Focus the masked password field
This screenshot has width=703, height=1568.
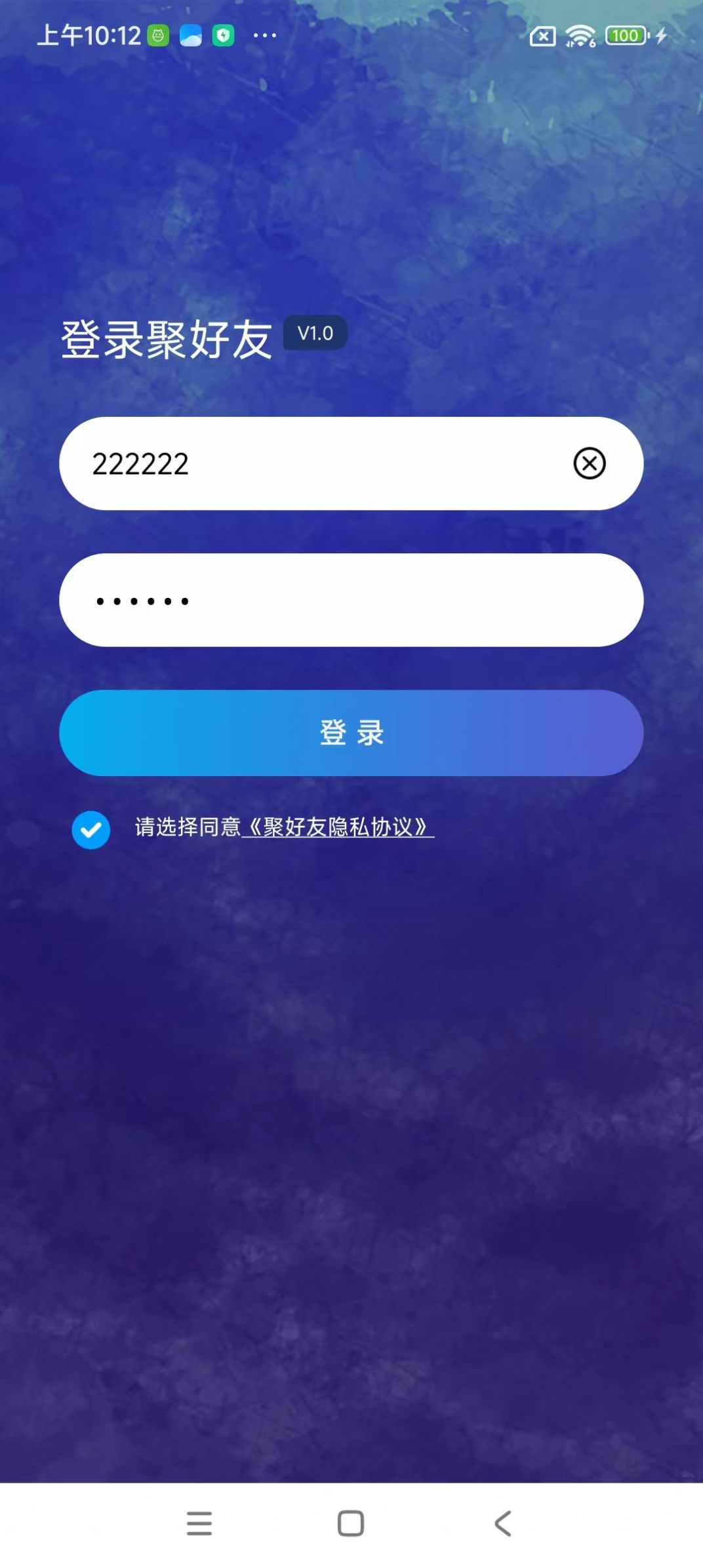pyautogui.click(x=351, y=600)
